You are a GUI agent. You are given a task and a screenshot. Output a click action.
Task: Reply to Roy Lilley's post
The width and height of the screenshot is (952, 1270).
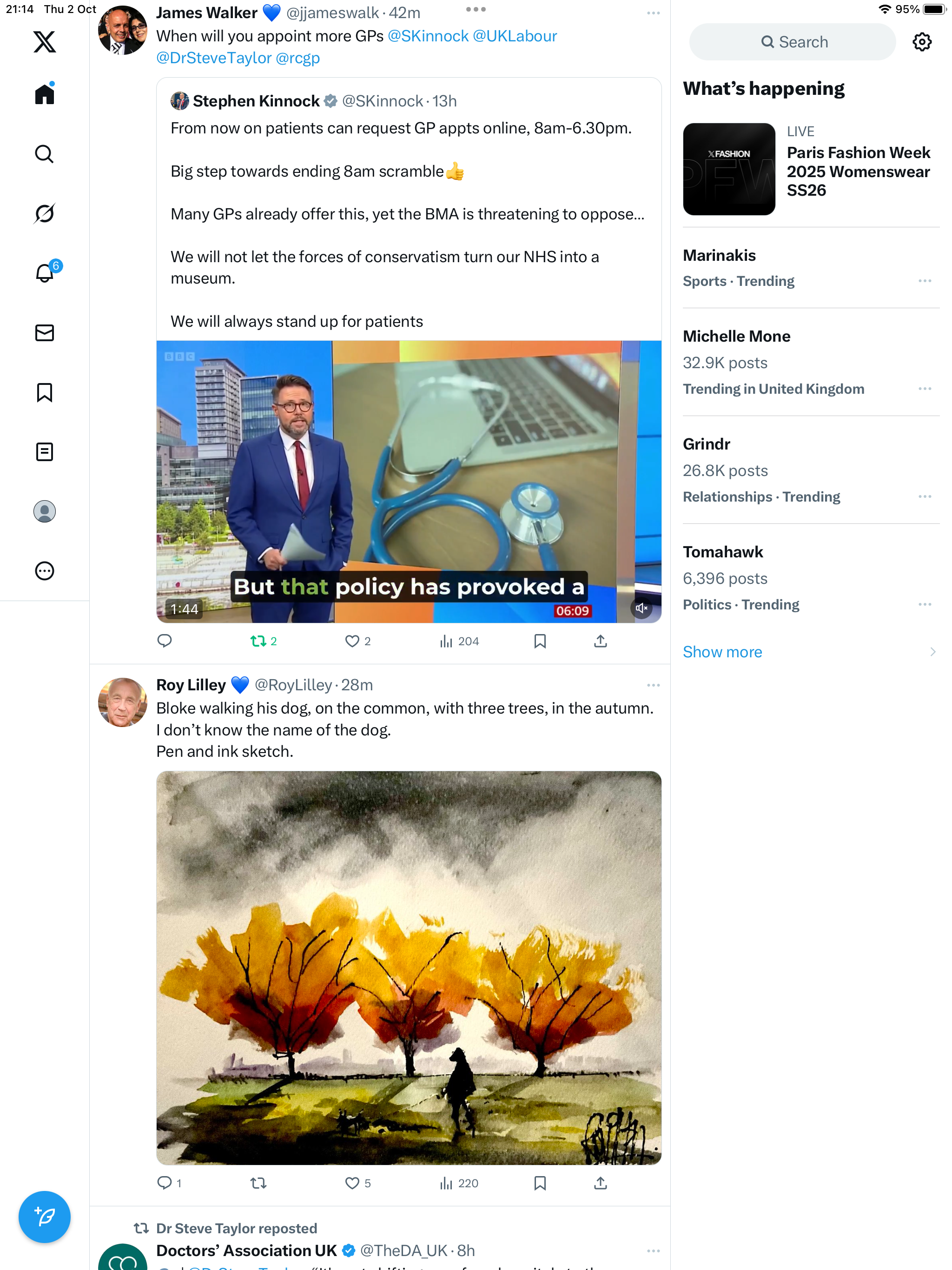[x=165, y=1183]
